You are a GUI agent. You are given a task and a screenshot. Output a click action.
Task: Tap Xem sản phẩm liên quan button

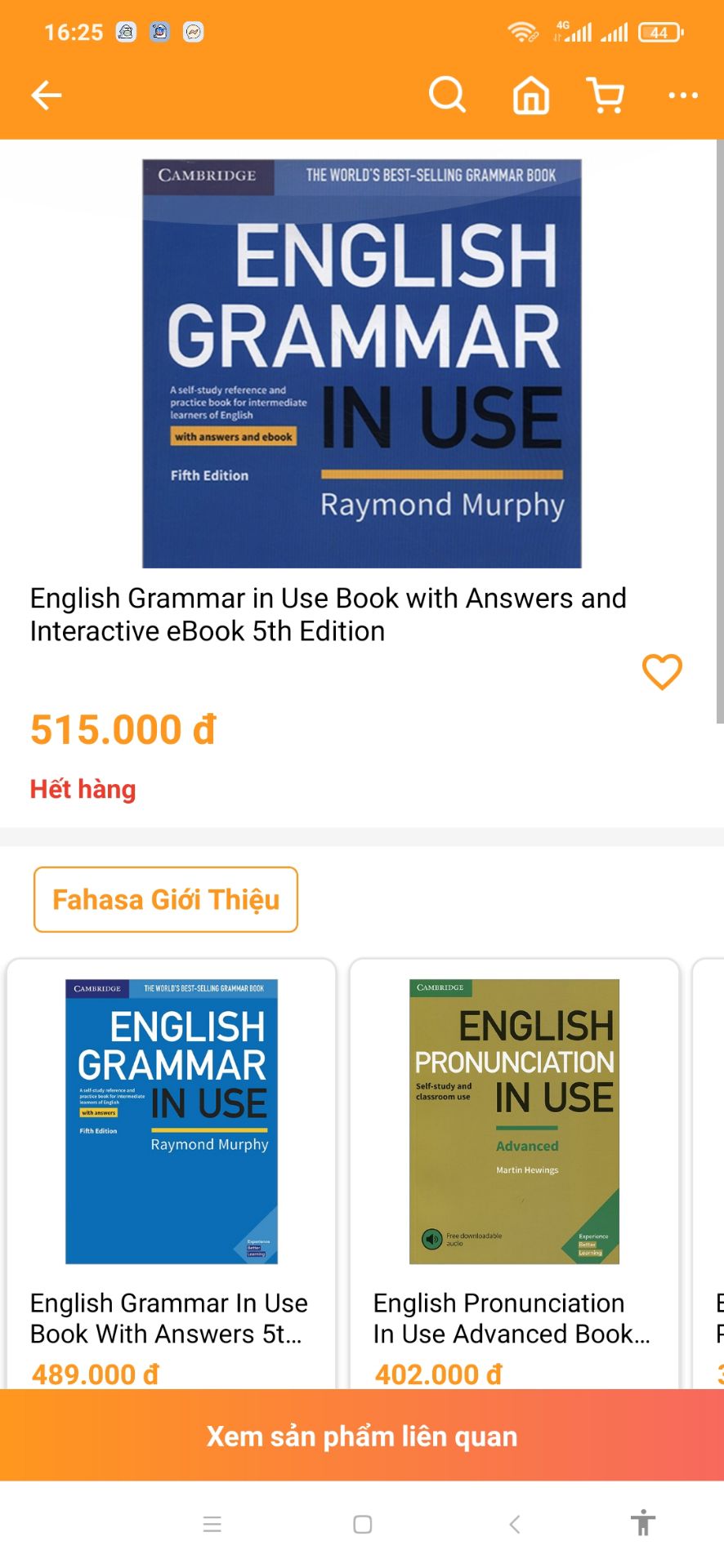pos(362,1435)
